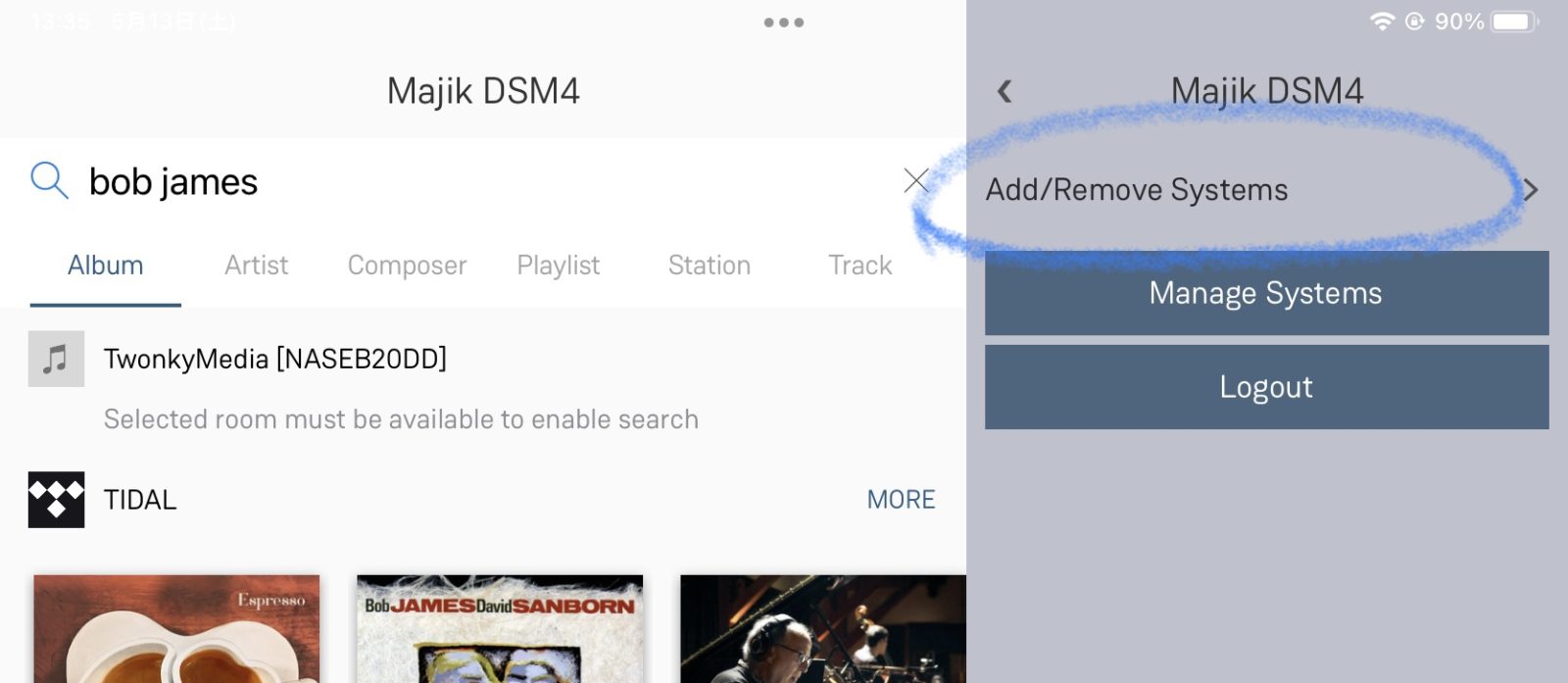Viewport: 1568px width, 683px height.
Task: Edit the bob james search field
Action: point(470,182)
